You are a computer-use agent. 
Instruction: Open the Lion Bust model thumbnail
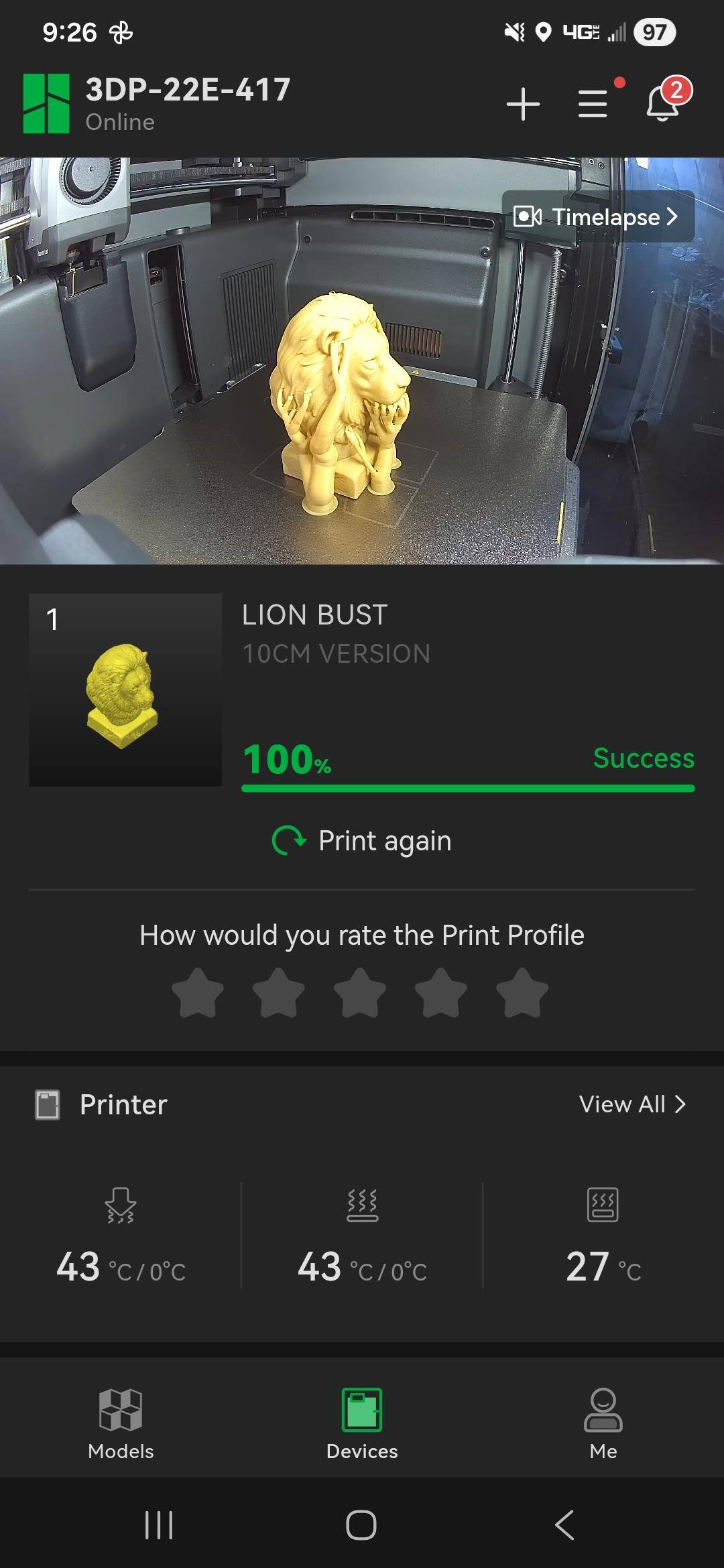pyautogui.click(x=125, y=690)
